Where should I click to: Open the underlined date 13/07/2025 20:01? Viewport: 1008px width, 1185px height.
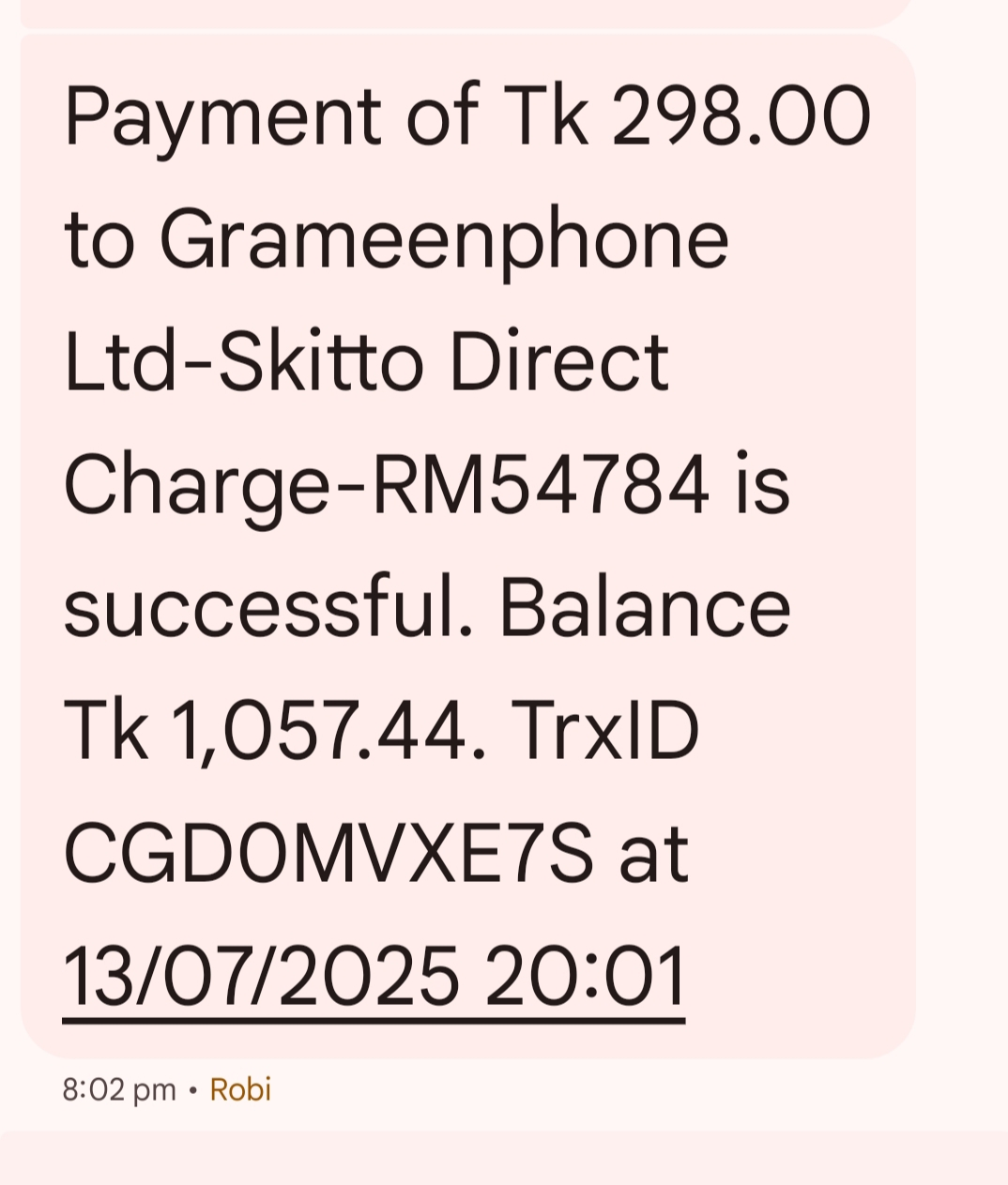pyautogui.click(x=374, y=978)
